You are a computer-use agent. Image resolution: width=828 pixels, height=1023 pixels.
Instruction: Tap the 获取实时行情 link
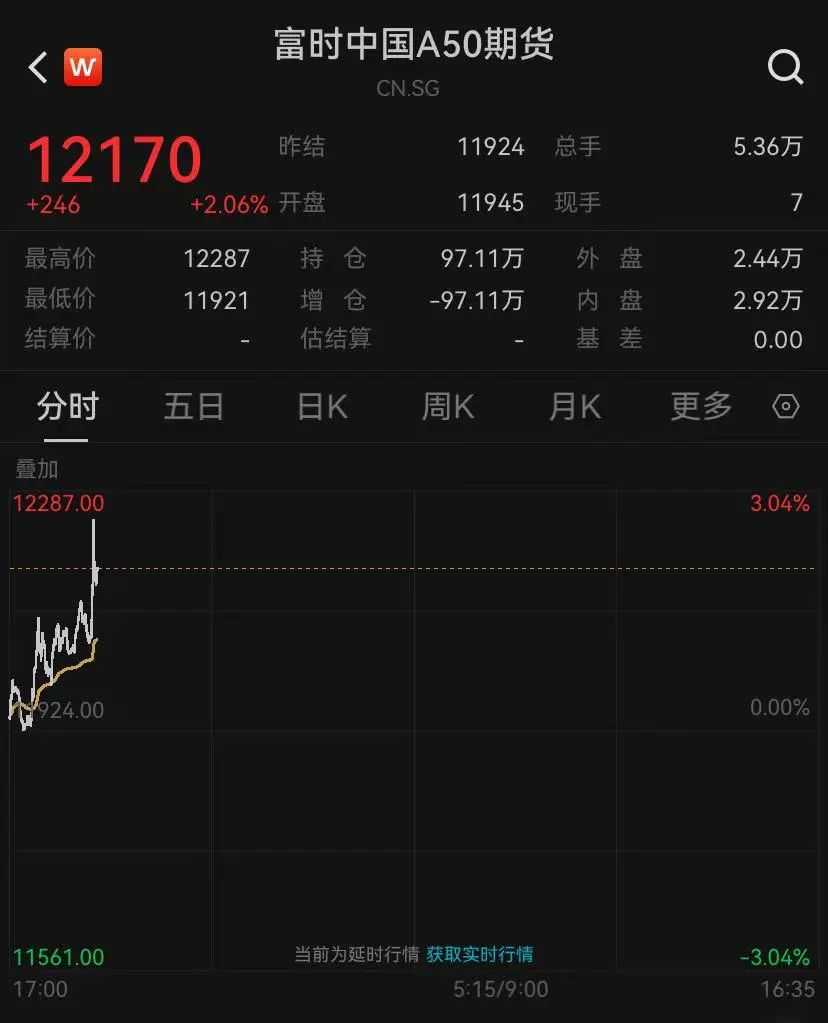coord(480,954)
